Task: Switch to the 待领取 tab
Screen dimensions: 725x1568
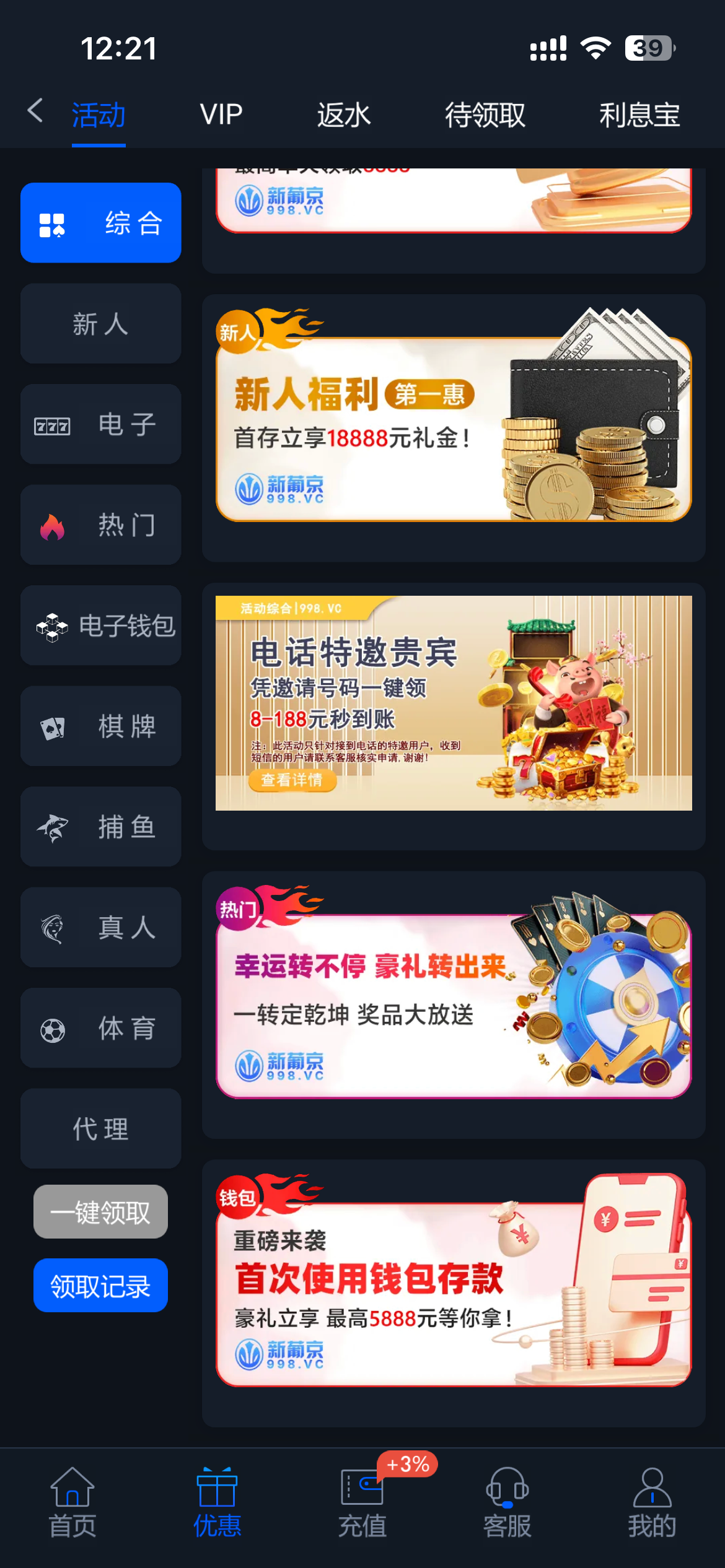Action: coord(485,115)
